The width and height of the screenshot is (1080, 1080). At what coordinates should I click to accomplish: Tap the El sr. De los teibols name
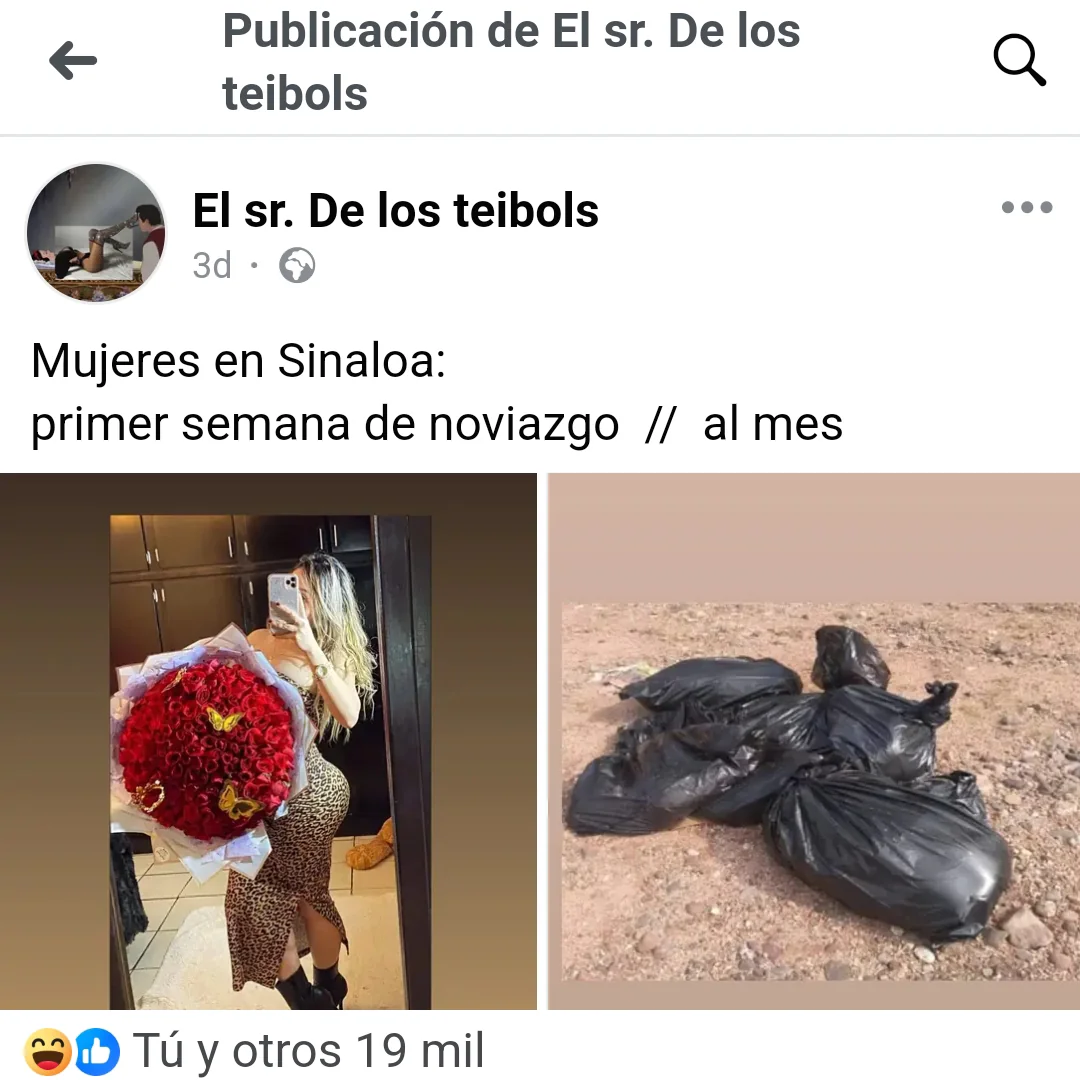395,211
